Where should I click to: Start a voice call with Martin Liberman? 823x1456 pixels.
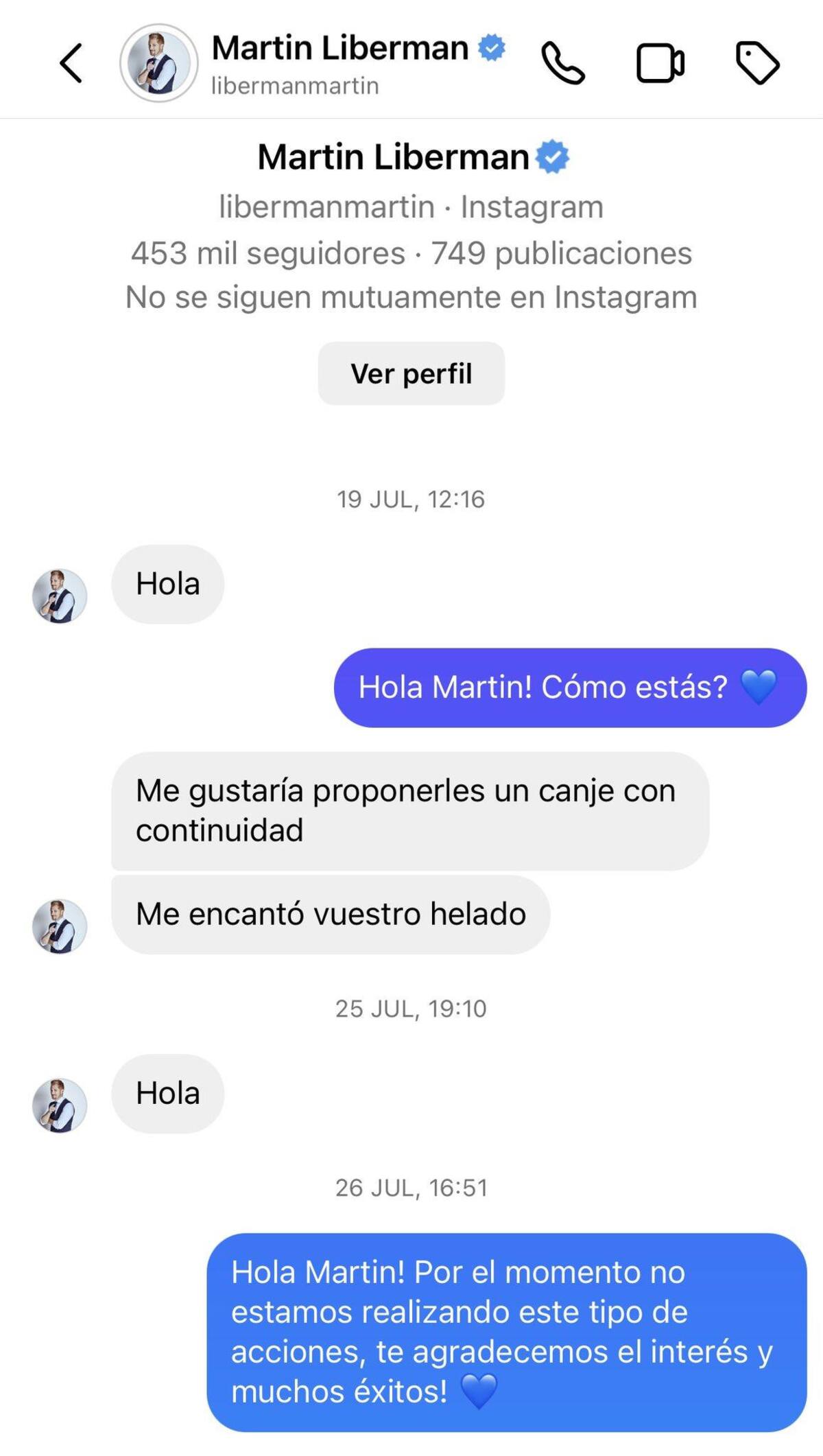coord(563,63)
